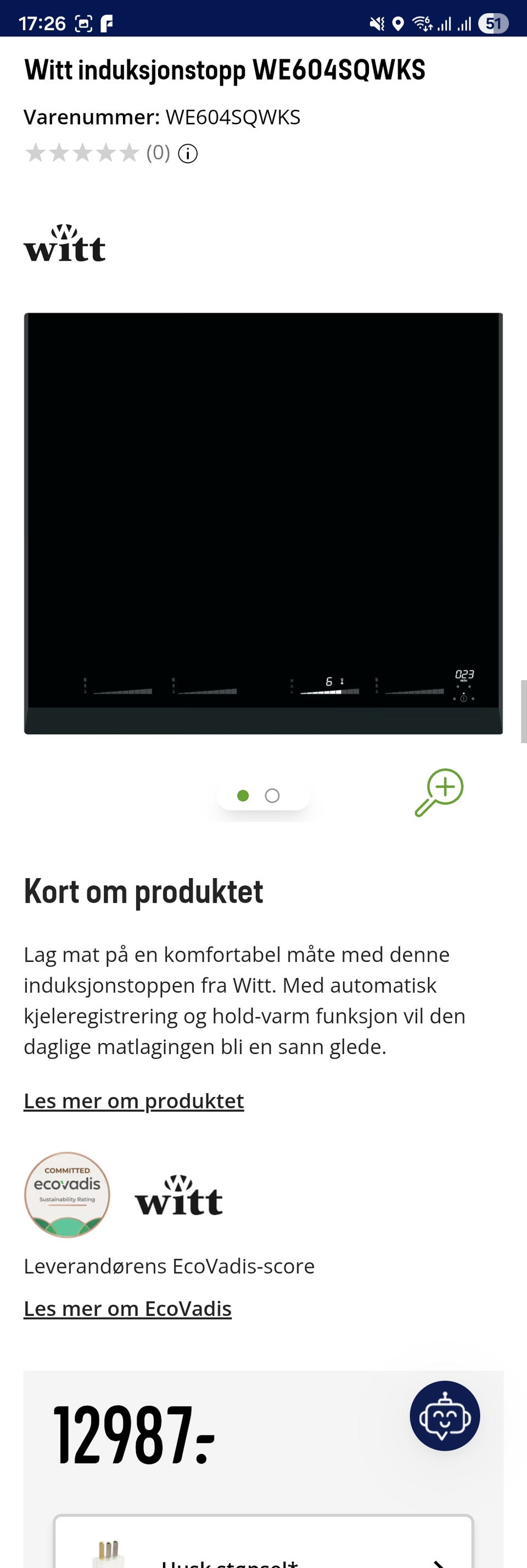Open the Facebook notification icon
Viewport: 527px width, 1568px height.
click(x=108, y=24)
